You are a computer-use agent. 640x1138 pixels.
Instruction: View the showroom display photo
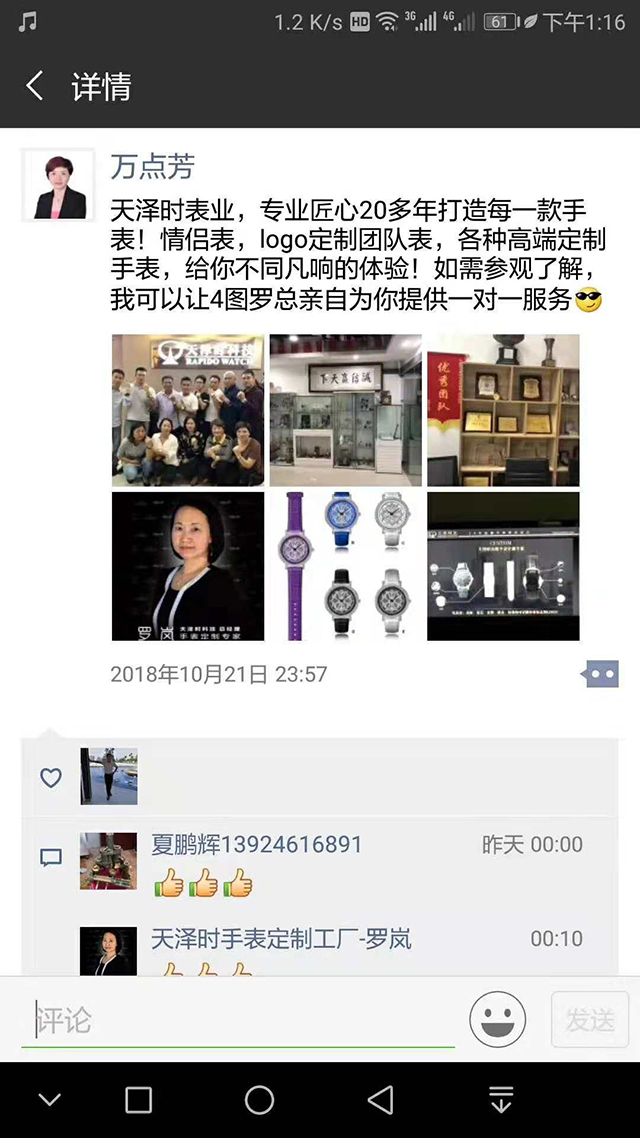coord(346,410)
